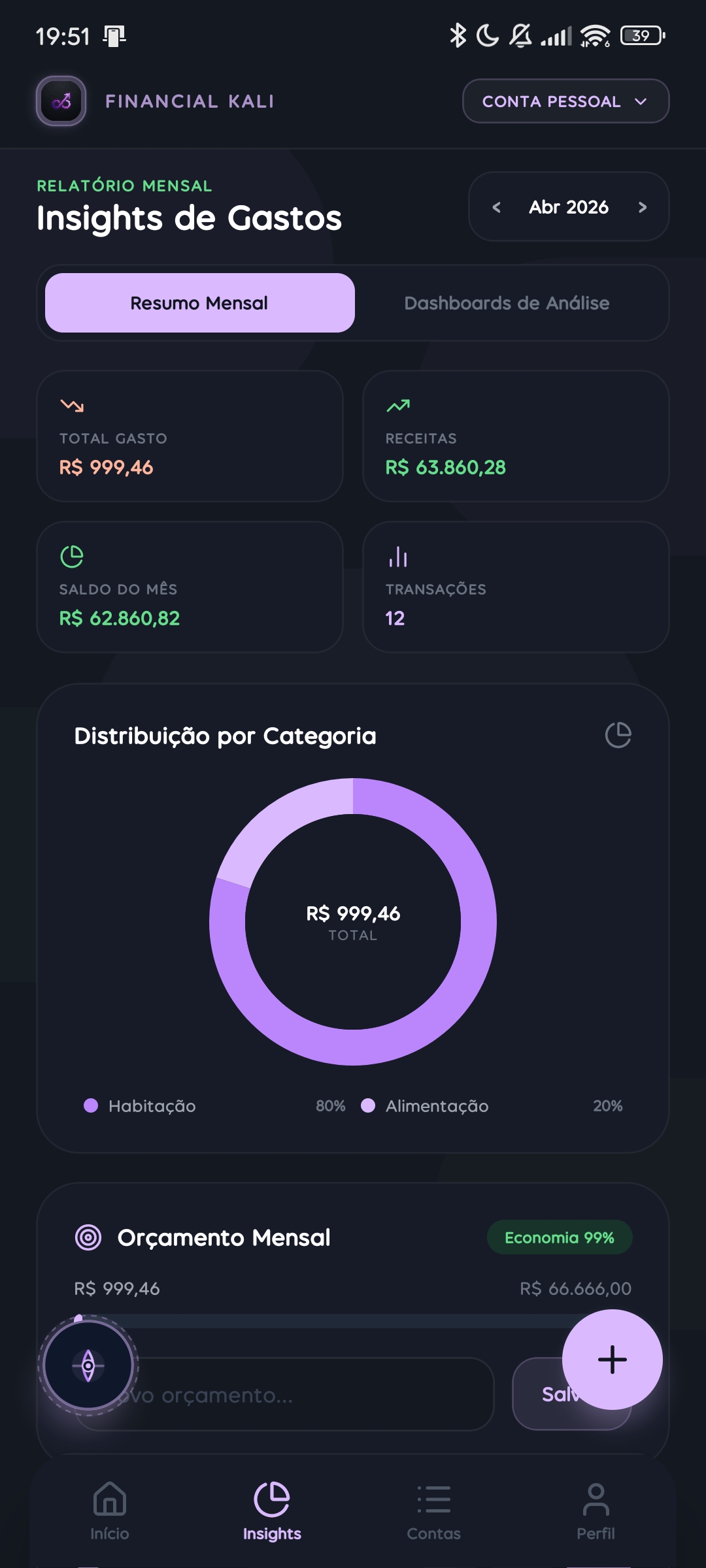Go to previous month with left chevron

[x=497, y=207]
